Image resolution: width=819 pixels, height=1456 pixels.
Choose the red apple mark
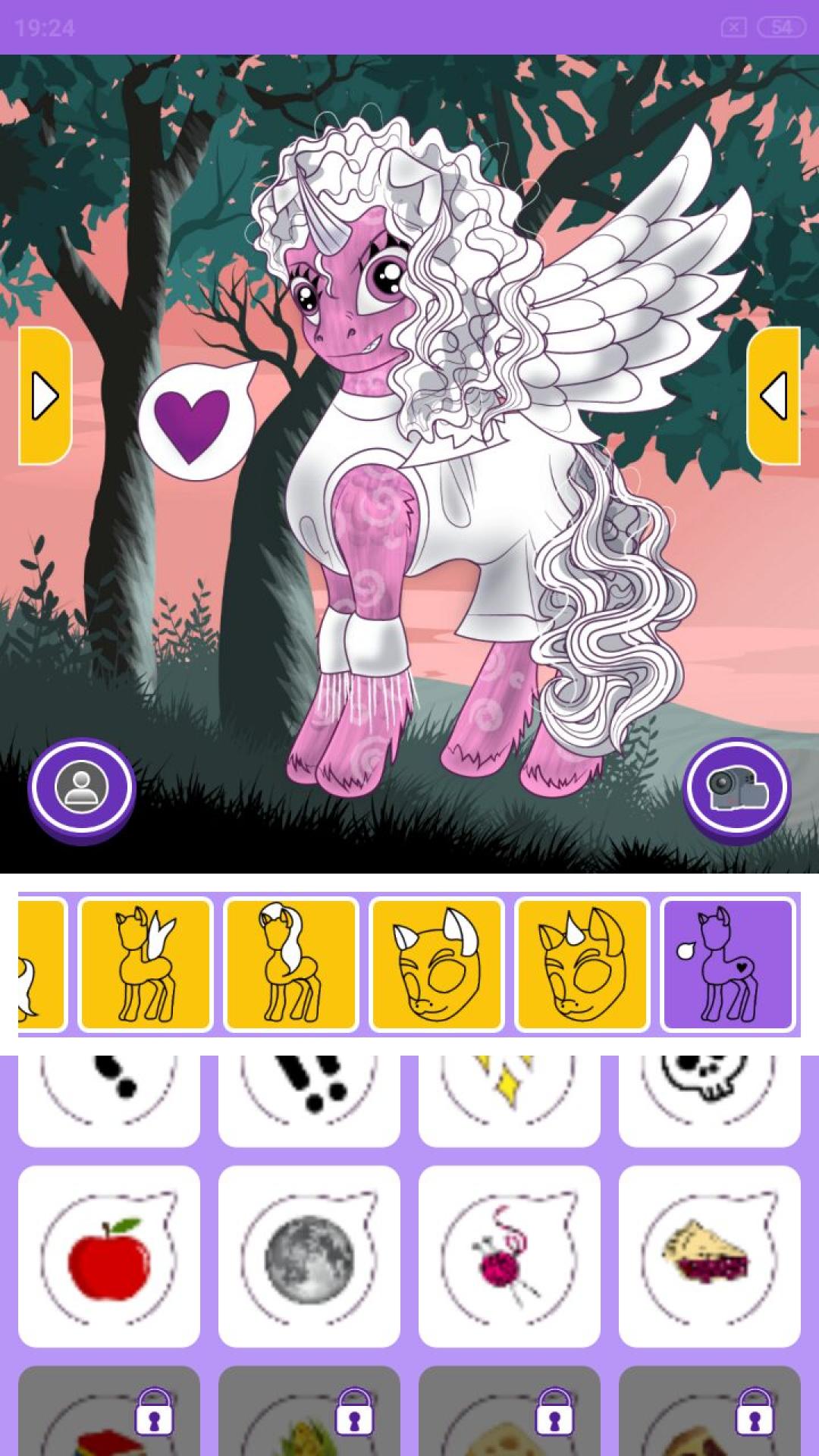pyautogui.click(x=109, y=1256)
